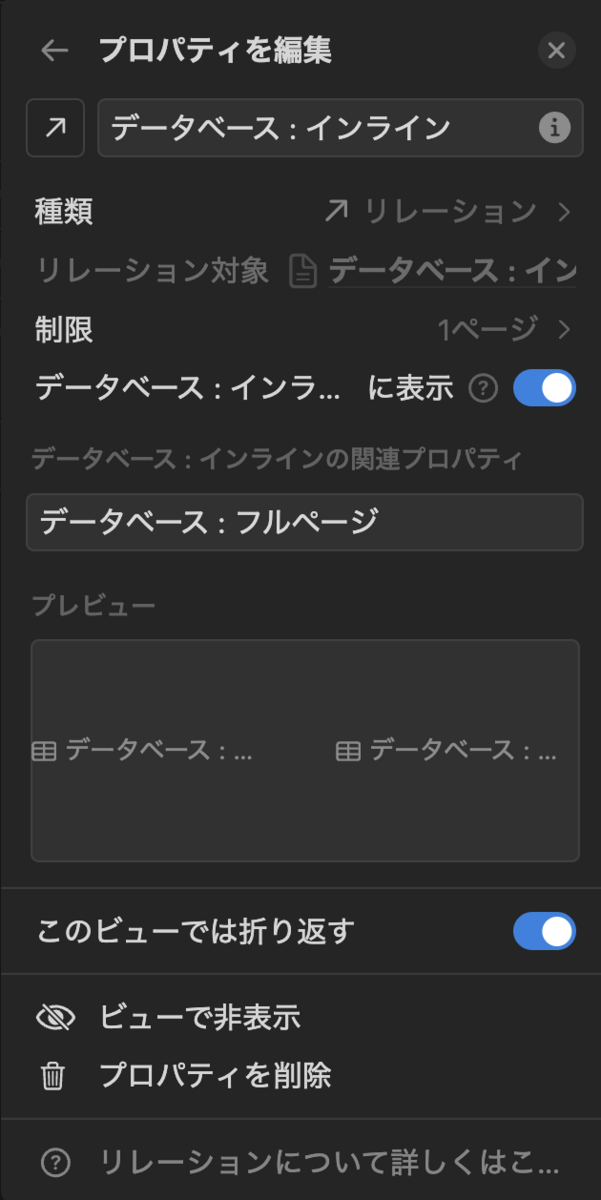This screenshot has height=1200, width=601.
Task: Edit the related property name データベース：フルページ
Action: (304, 522)
